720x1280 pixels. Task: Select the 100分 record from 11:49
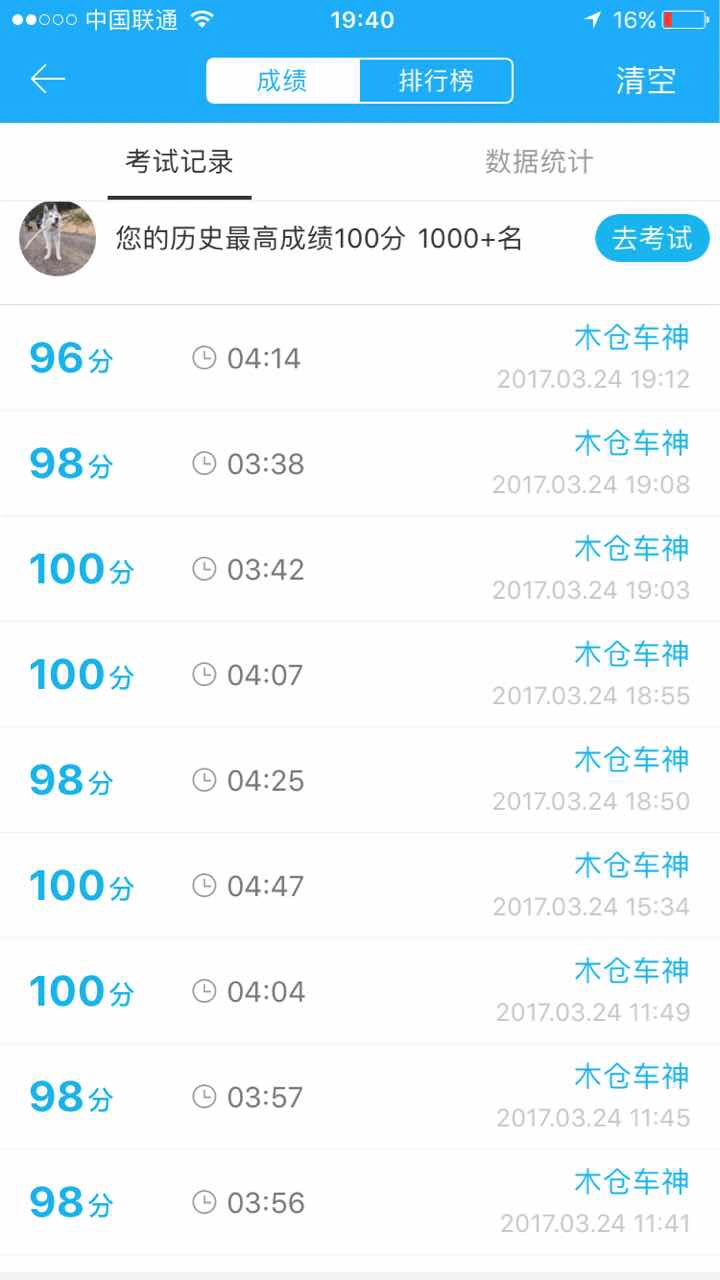360,992
